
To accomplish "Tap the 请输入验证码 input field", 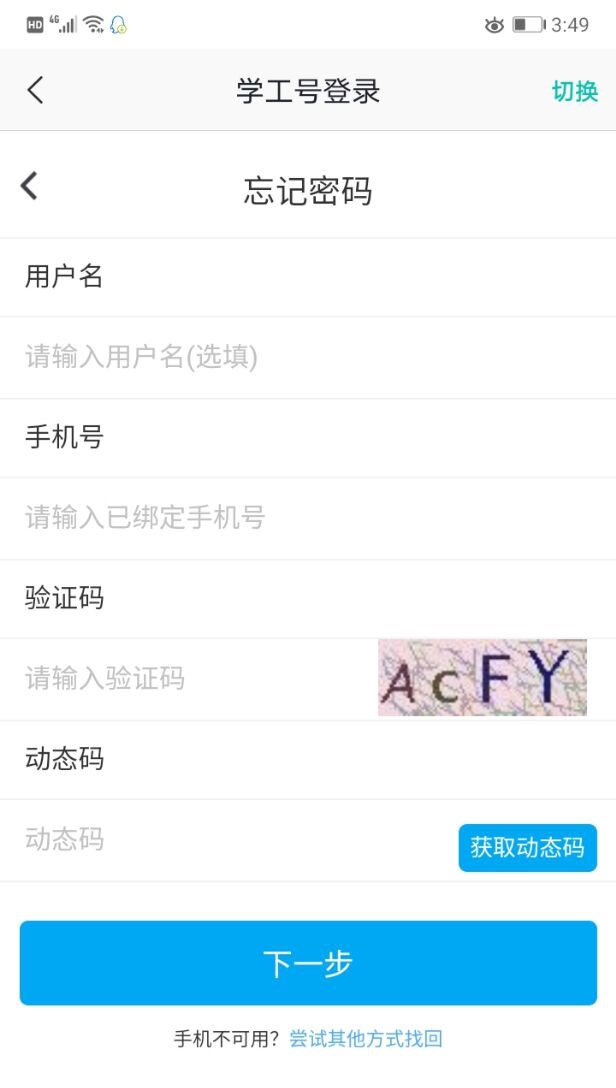I will (x=189, y=679).
